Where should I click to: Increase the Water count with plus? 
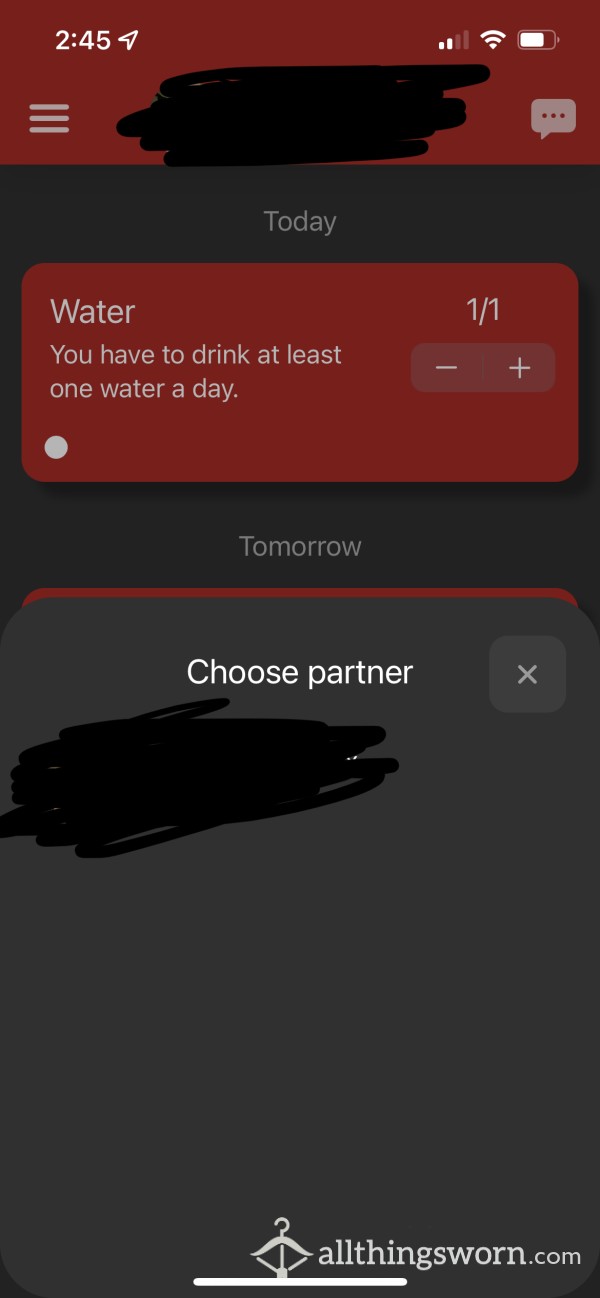519,368
